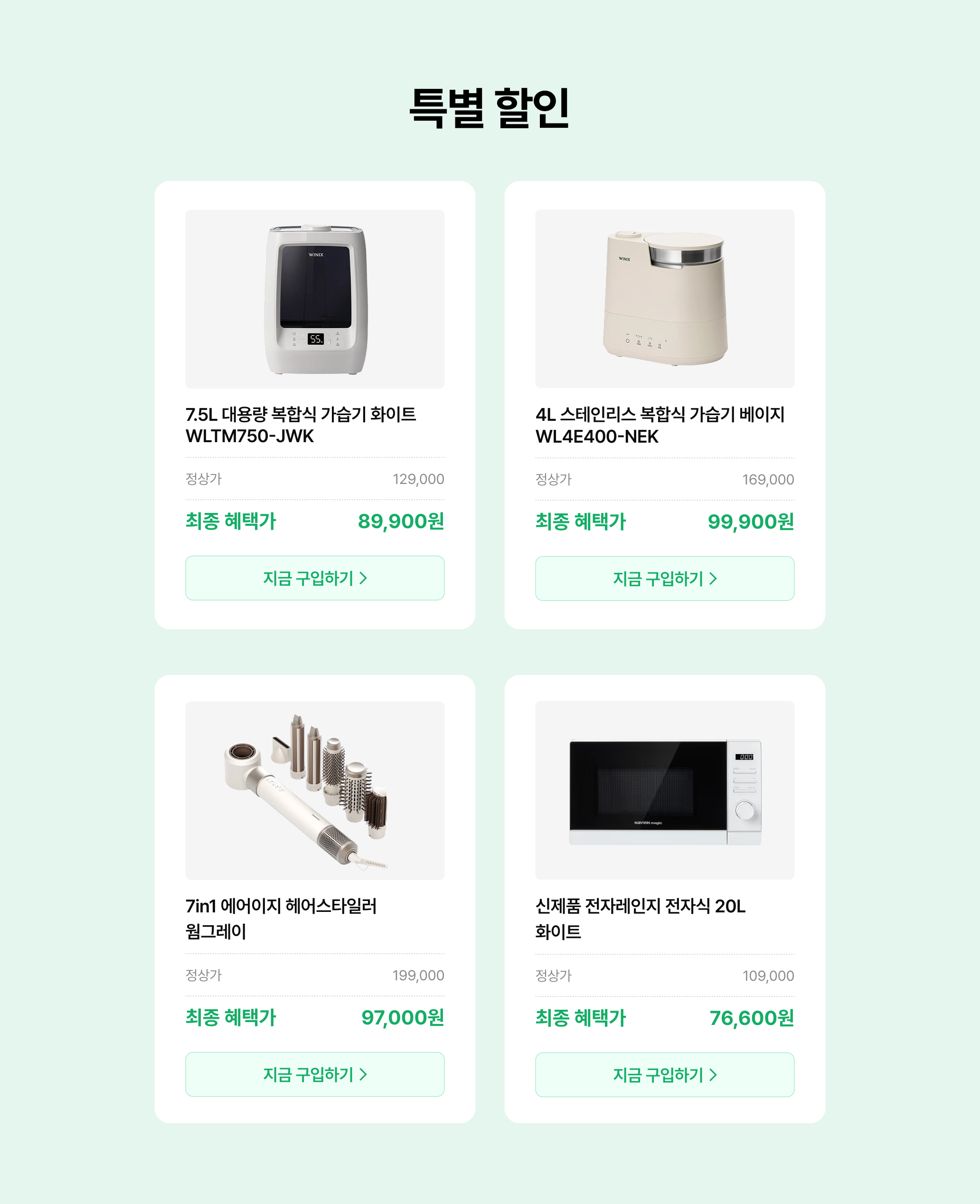The height and width of the screenshot is (1204, 980).
Task: Open the 7in1 에어이지 헤어스타일러 product image
Action: pos(314,790)
